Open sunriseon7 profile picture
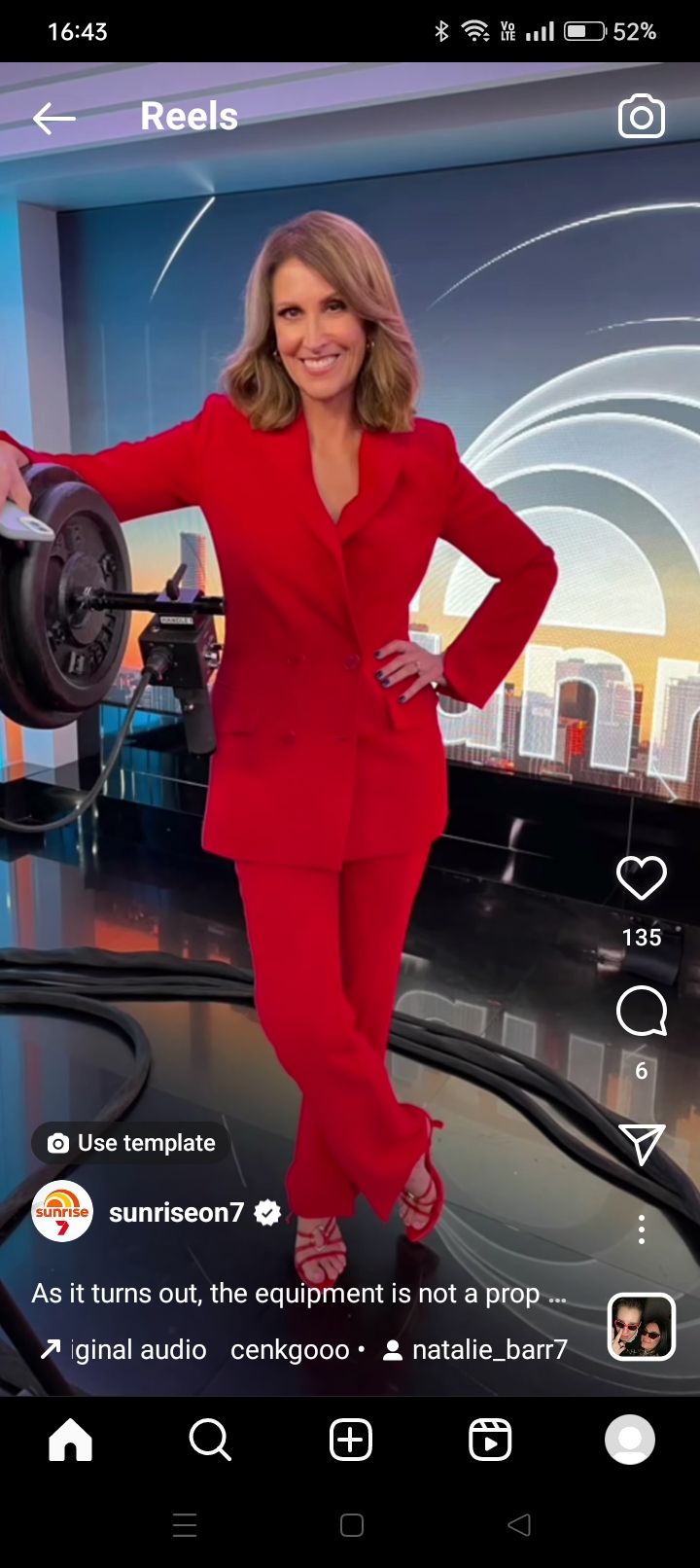The width and height of the screenshot is (700, 1568). 62,1212
